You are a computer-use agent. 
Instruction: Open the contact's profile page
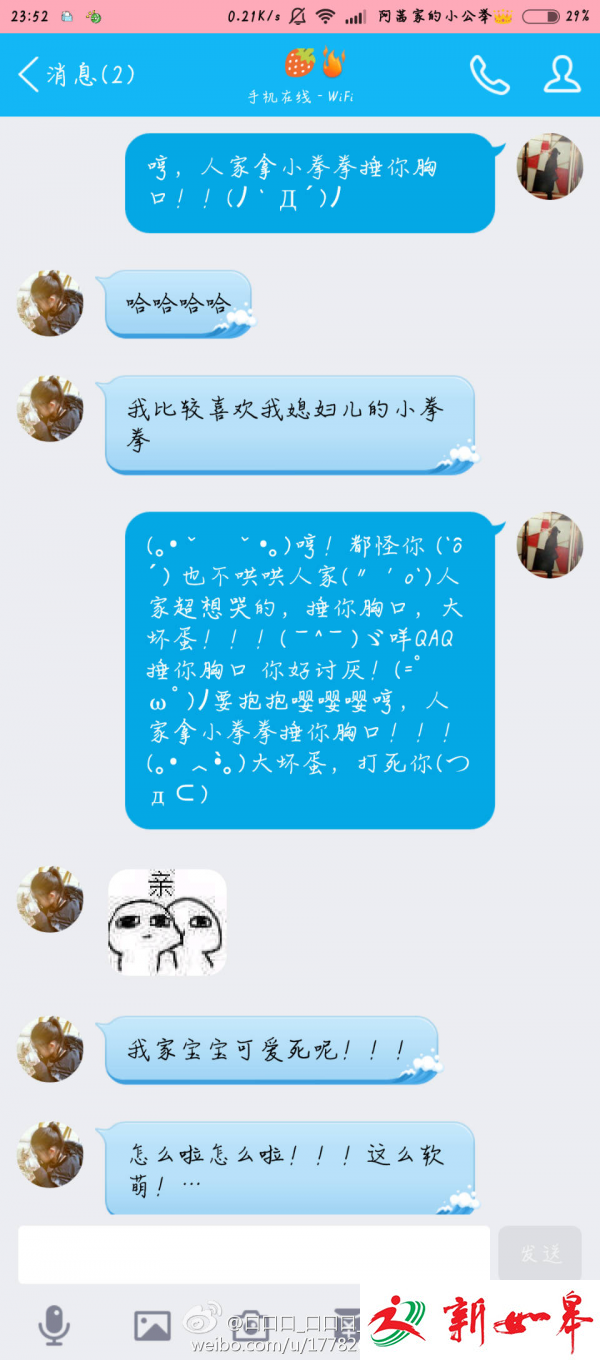562,75
